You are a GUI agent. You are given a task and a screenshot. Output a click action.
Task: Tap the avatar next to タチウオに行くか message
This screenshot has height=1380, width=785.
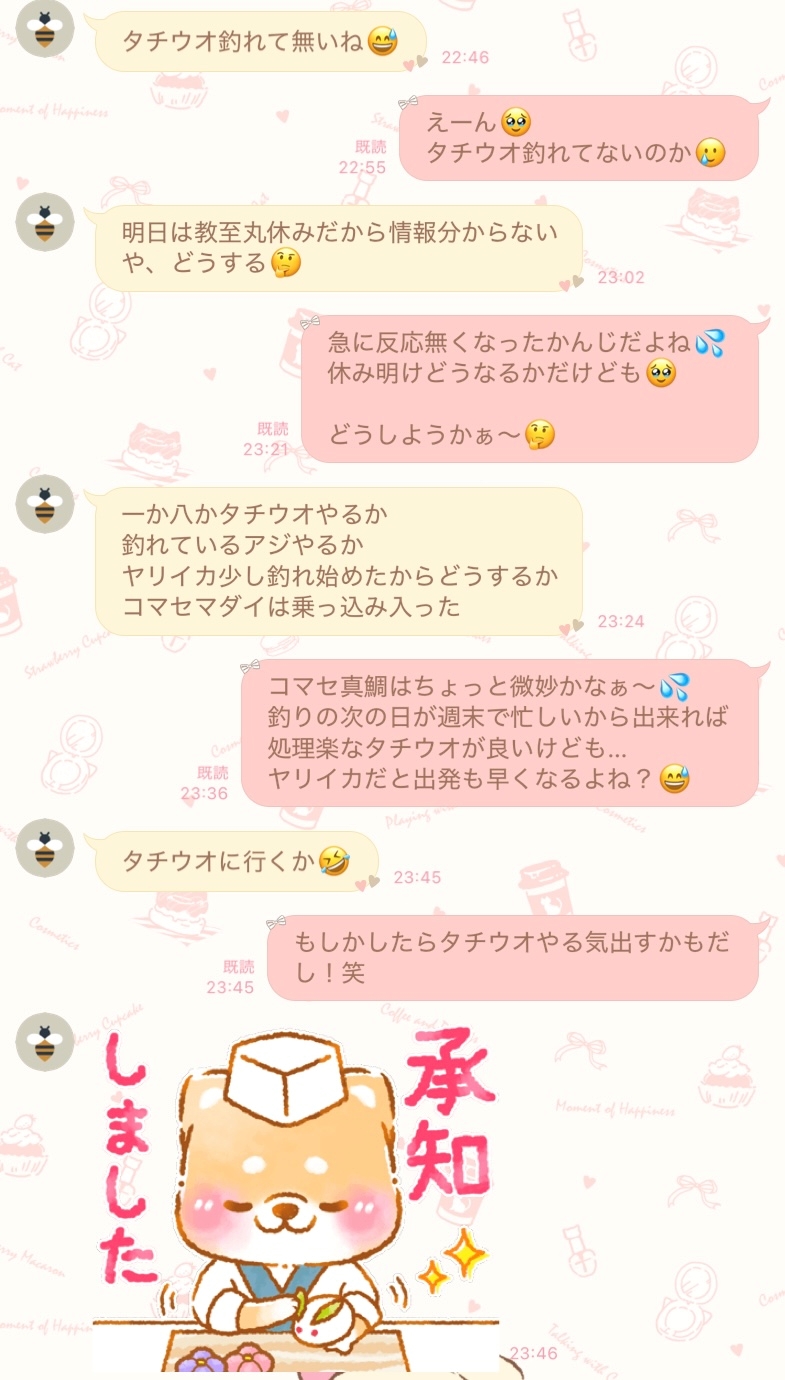tap(45, 848)
